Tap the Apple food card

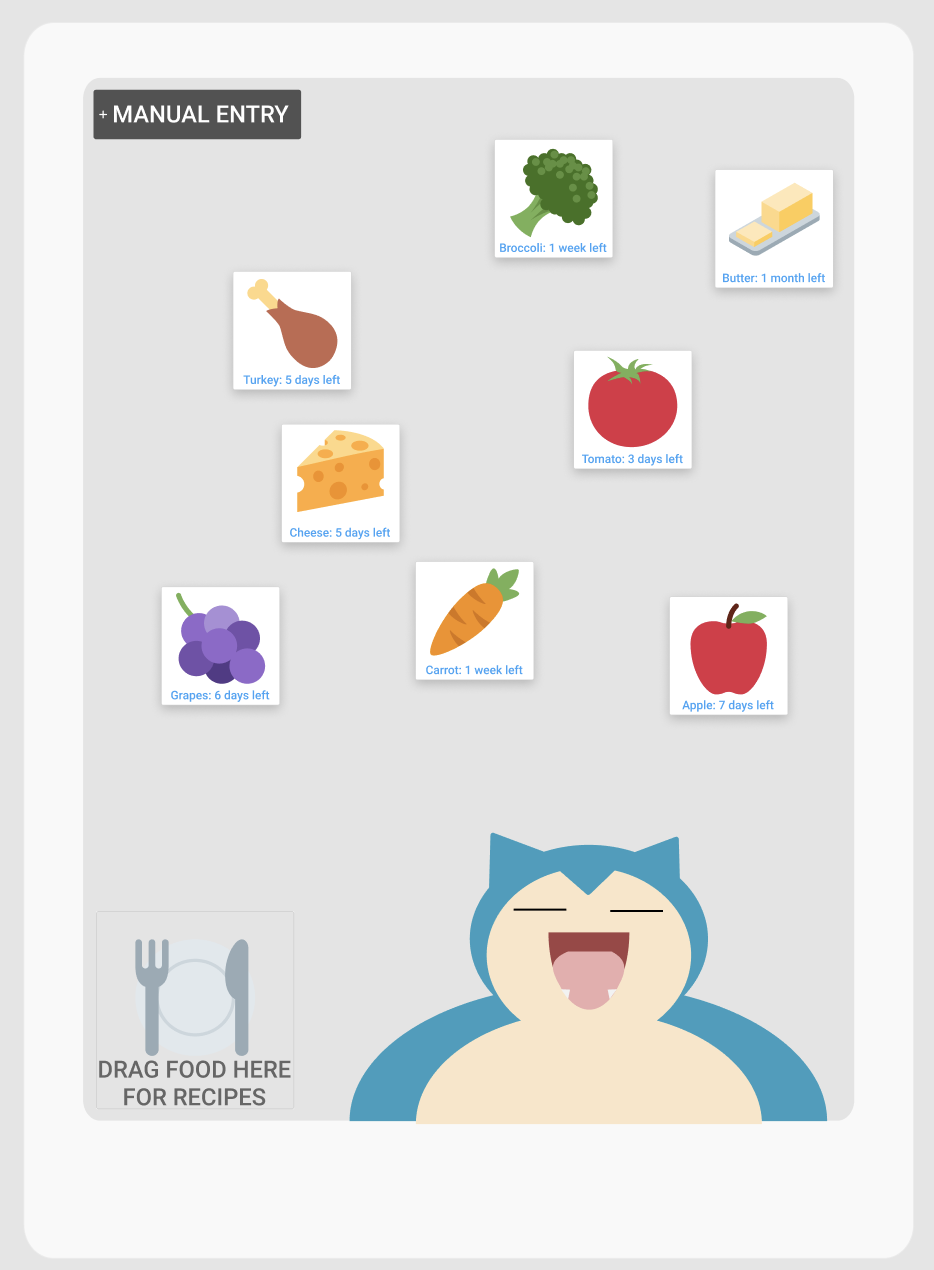[728, 655]
